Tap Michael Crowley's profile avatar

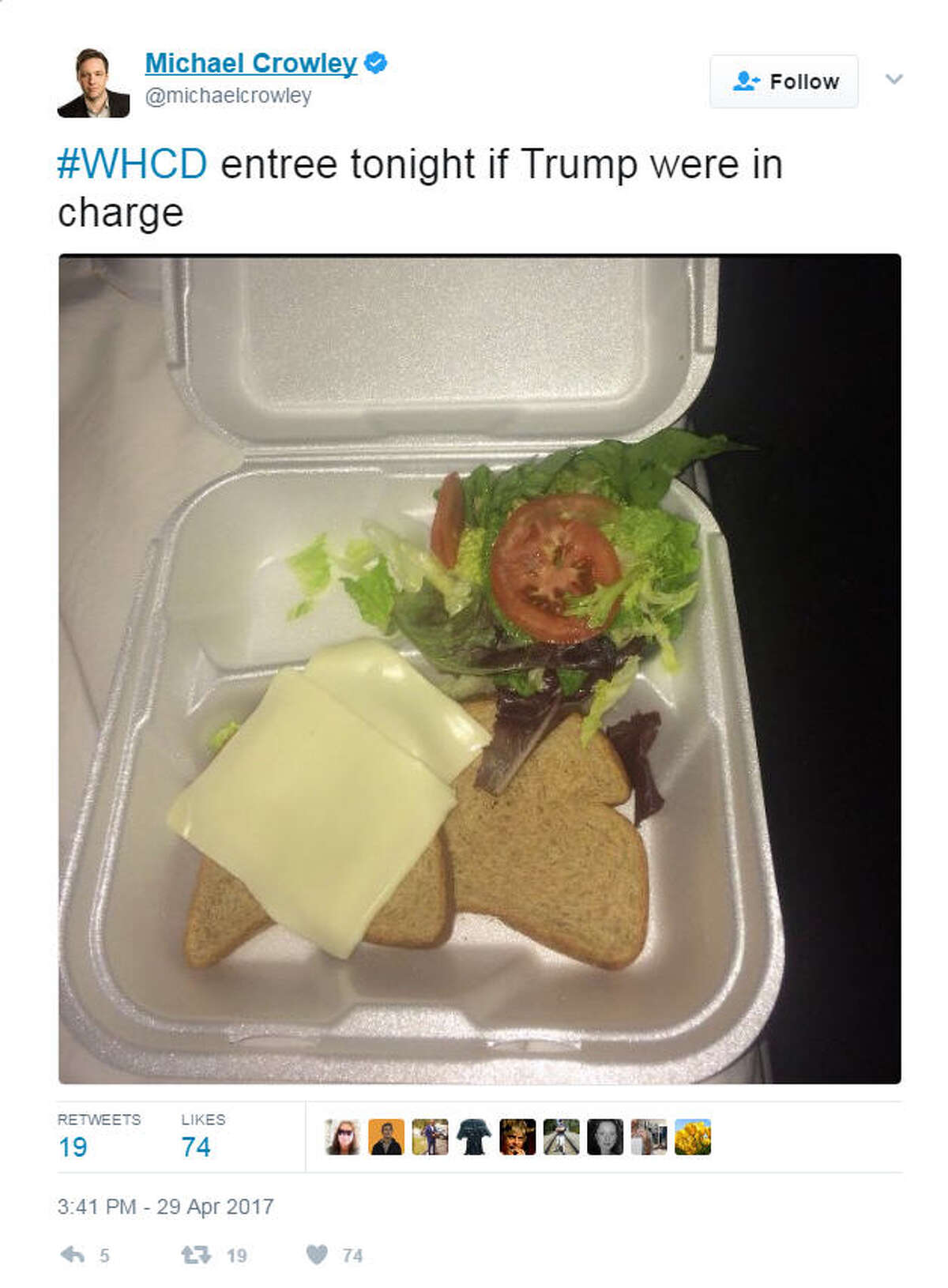[93, 83]
